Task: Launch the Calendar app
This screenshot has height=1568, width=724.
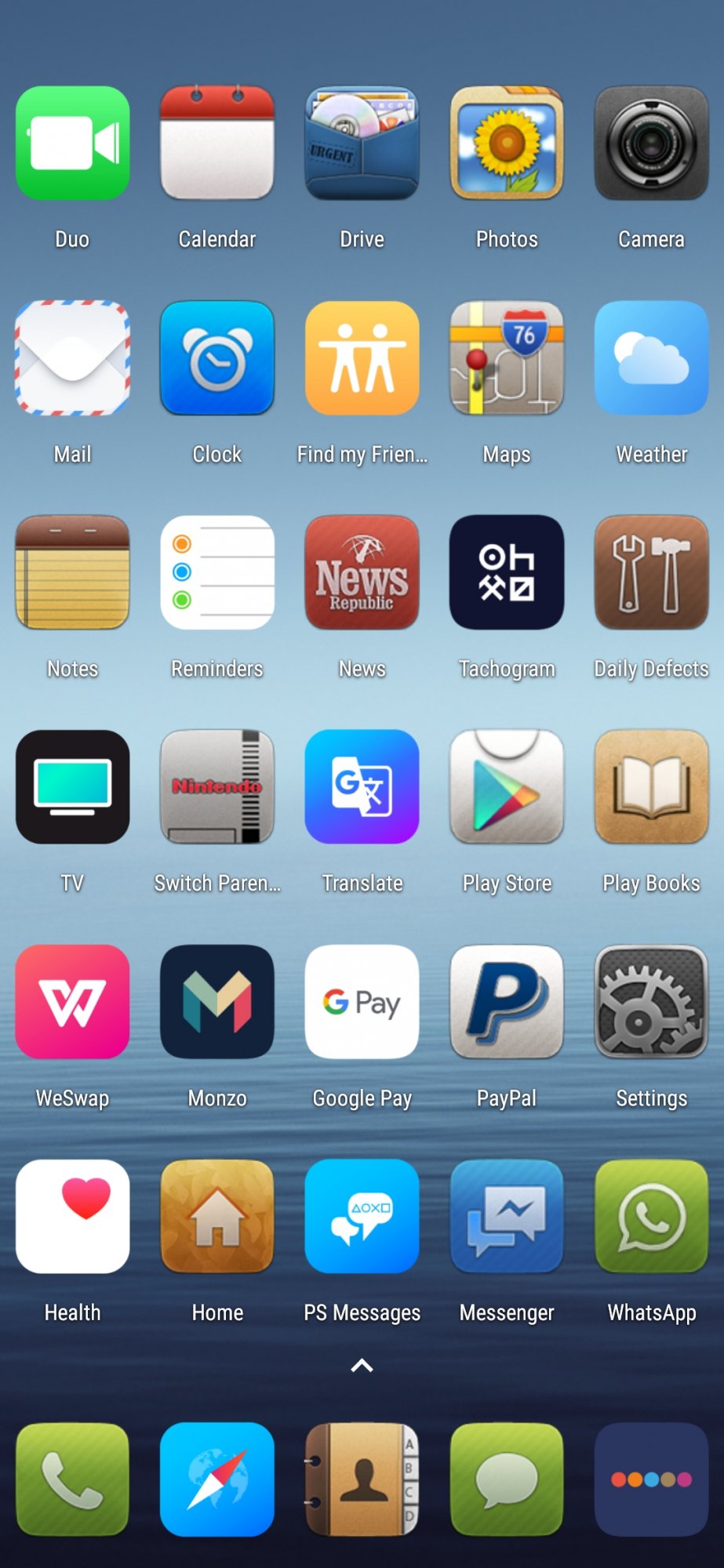Action: coord(217,143)
